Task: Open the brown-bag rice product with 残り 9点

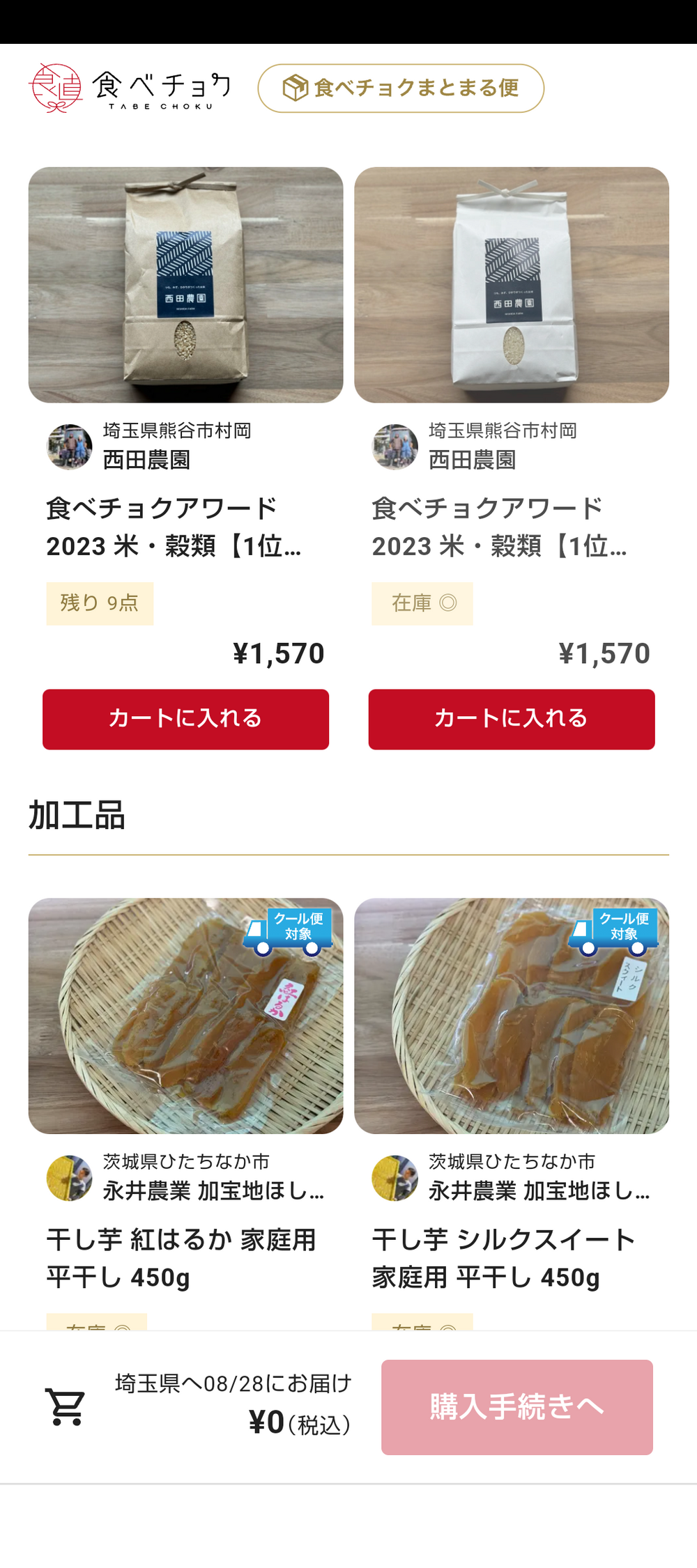Action: click(185, 285)
